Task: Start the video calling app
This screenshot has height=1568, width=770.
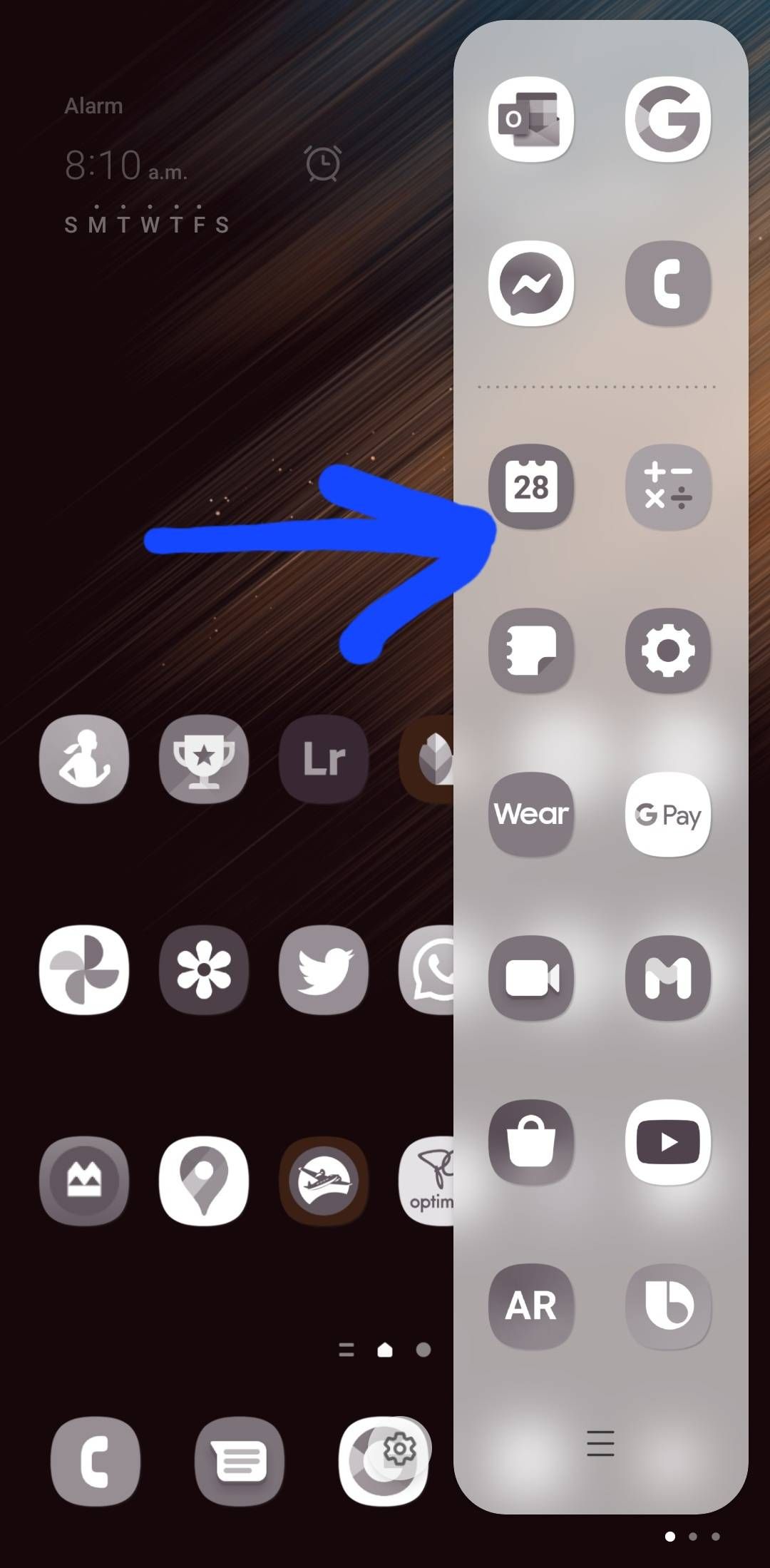Action: click(530, 978)
